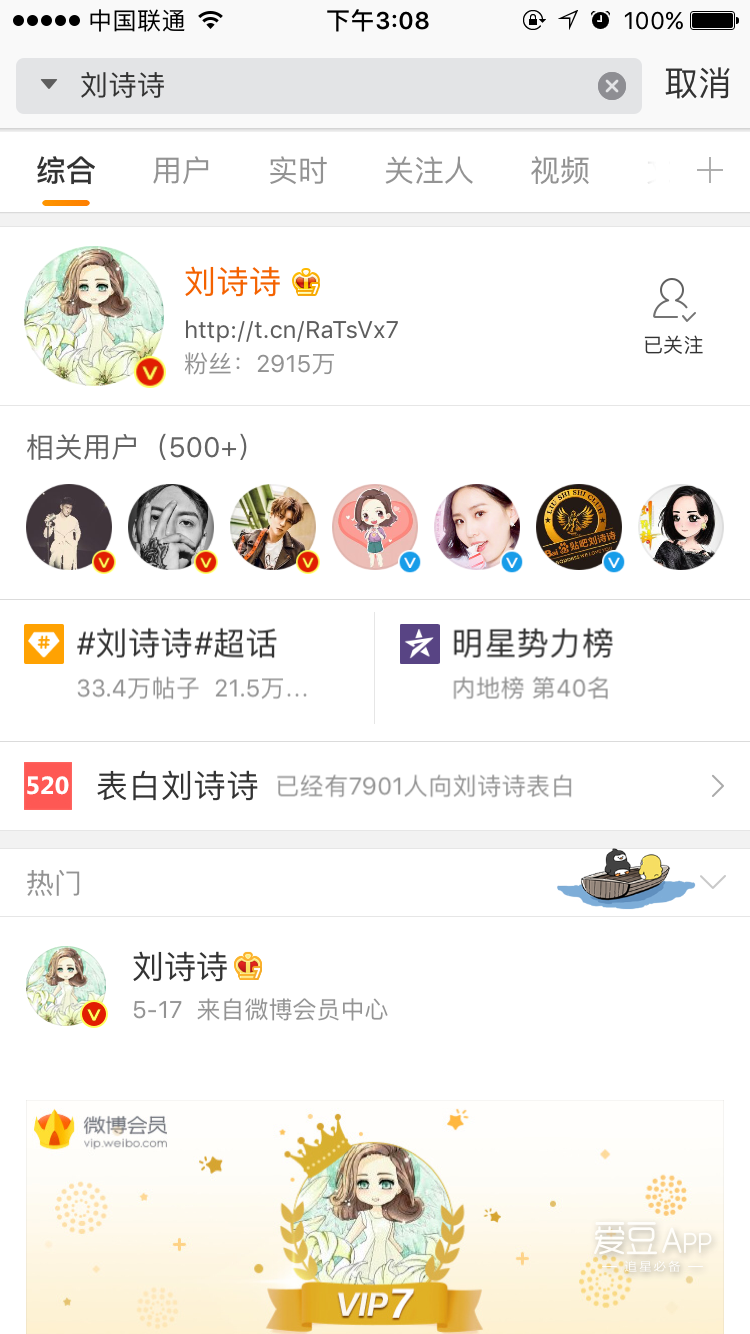The height and width of the screenshot is (1334, 750).
Task: Add a tab with the plus icon
Action: point(709,171)
